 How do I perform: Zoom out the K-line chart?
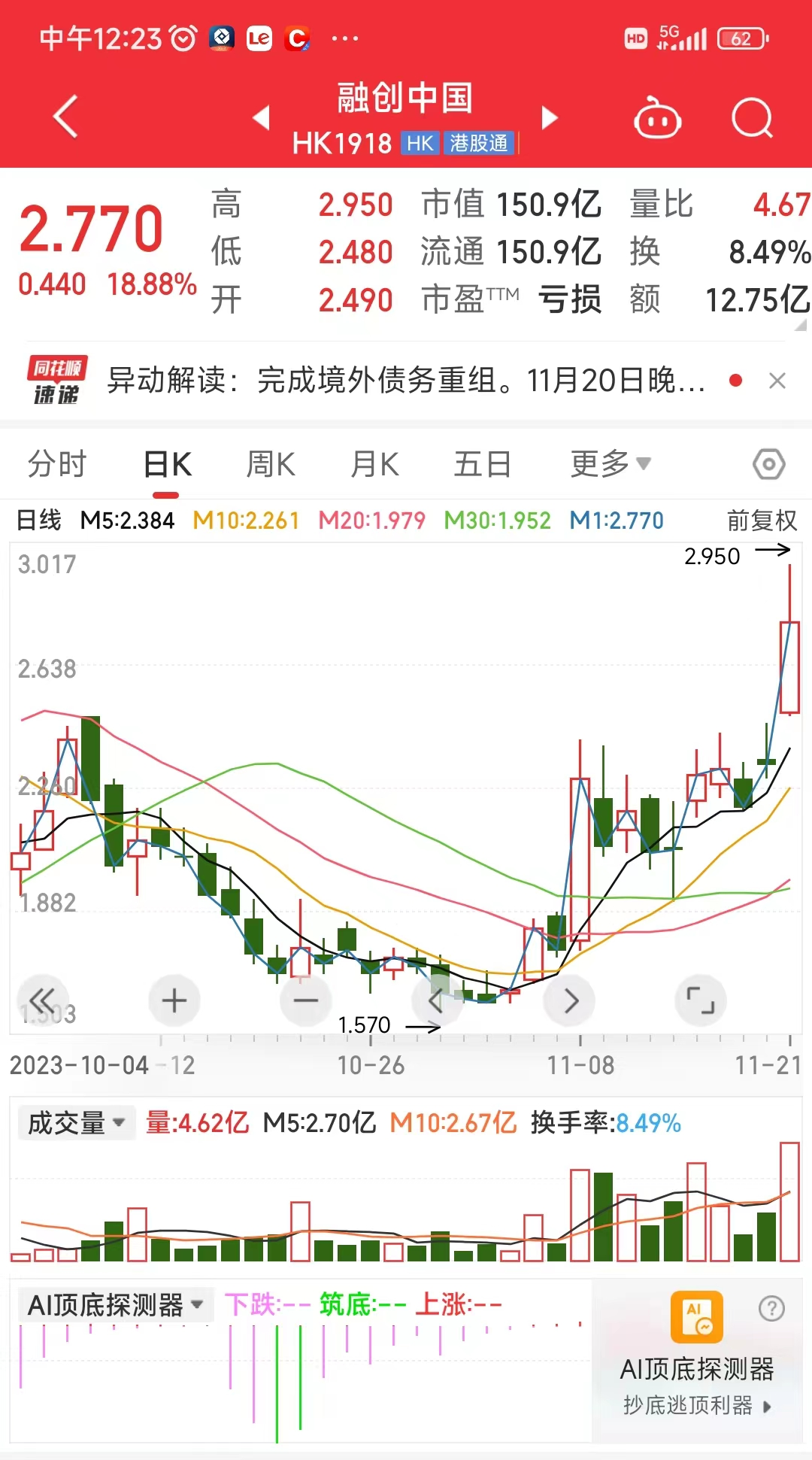coord(306,1000)
